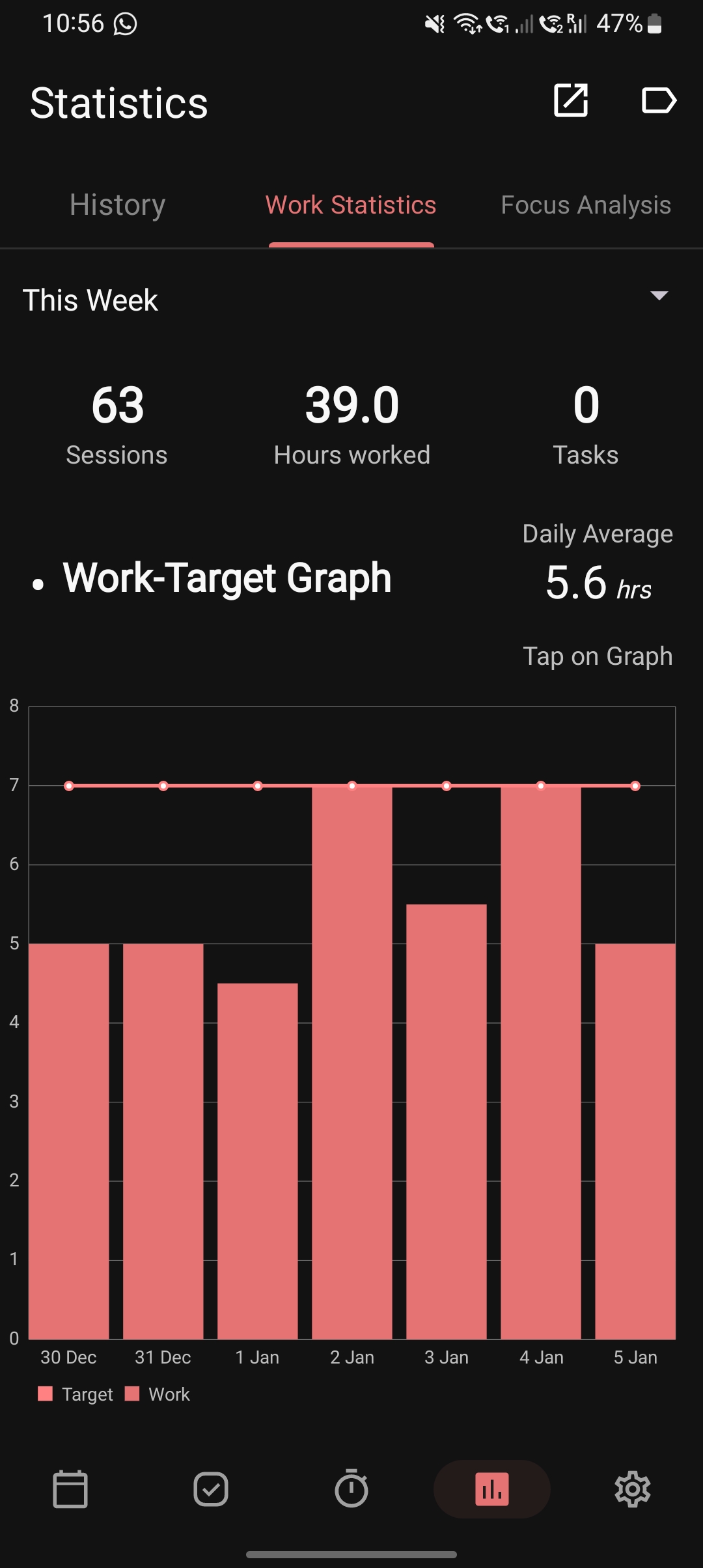Open the settings gear tab
The image size is (703, 1568).
[x=633, y=1489]
